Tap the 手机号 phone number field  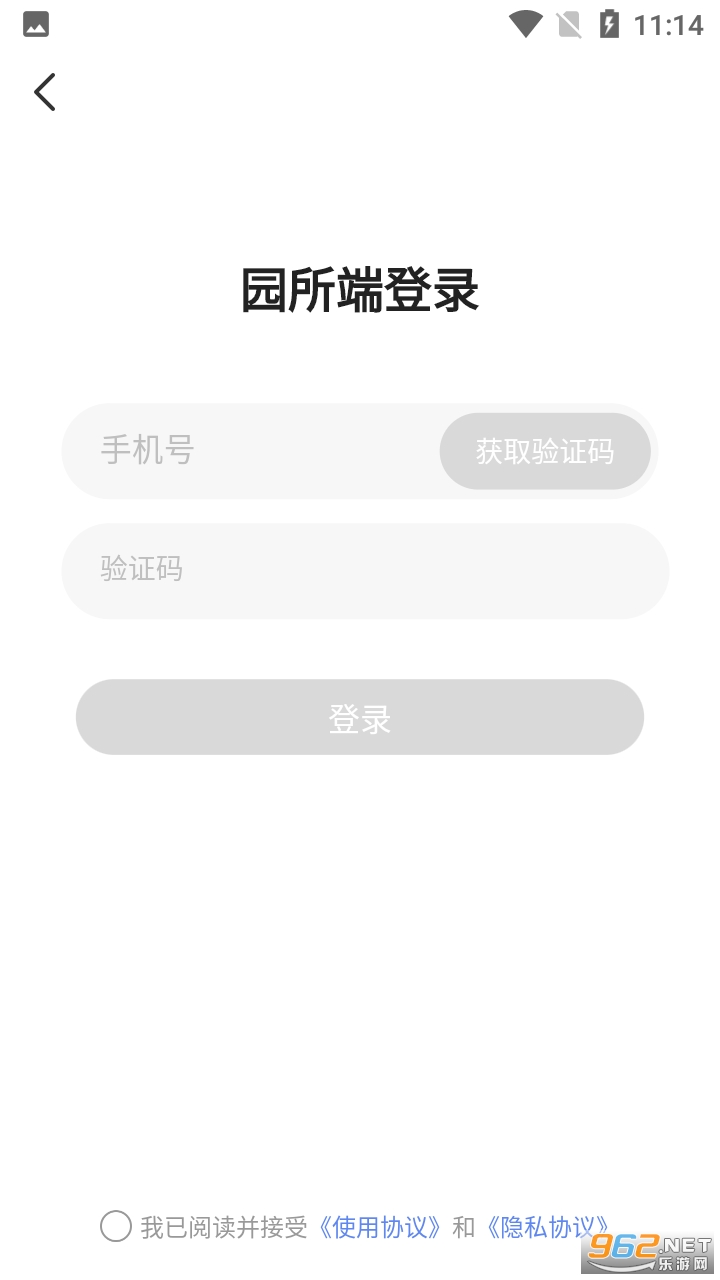(250, 451)
